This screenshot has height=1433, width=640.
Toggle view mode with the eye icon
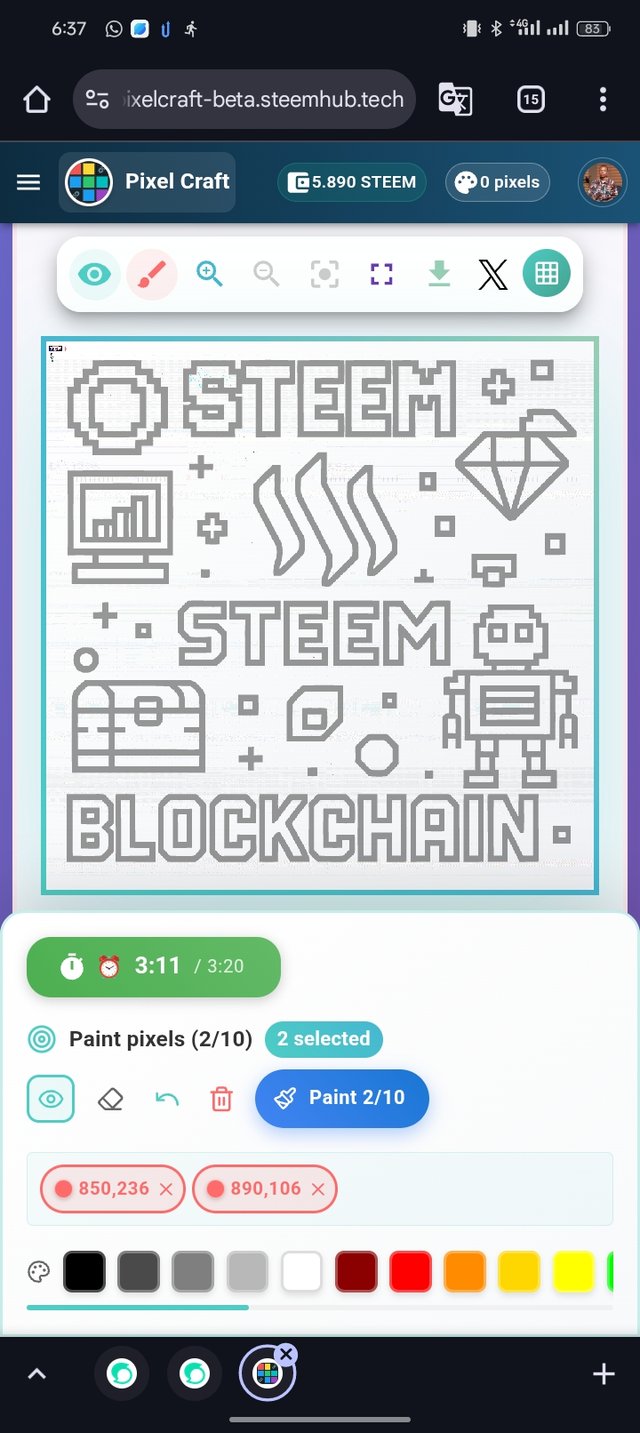pos(95,274)
